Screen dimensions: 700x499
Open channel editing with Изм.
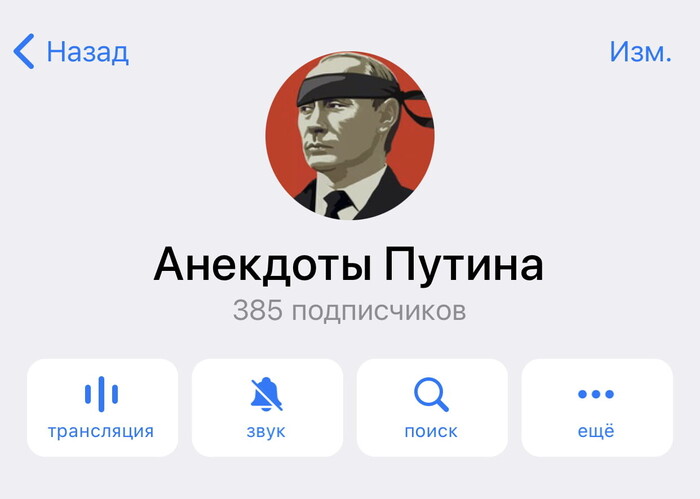pyautogui.click(x=640, y=50)
